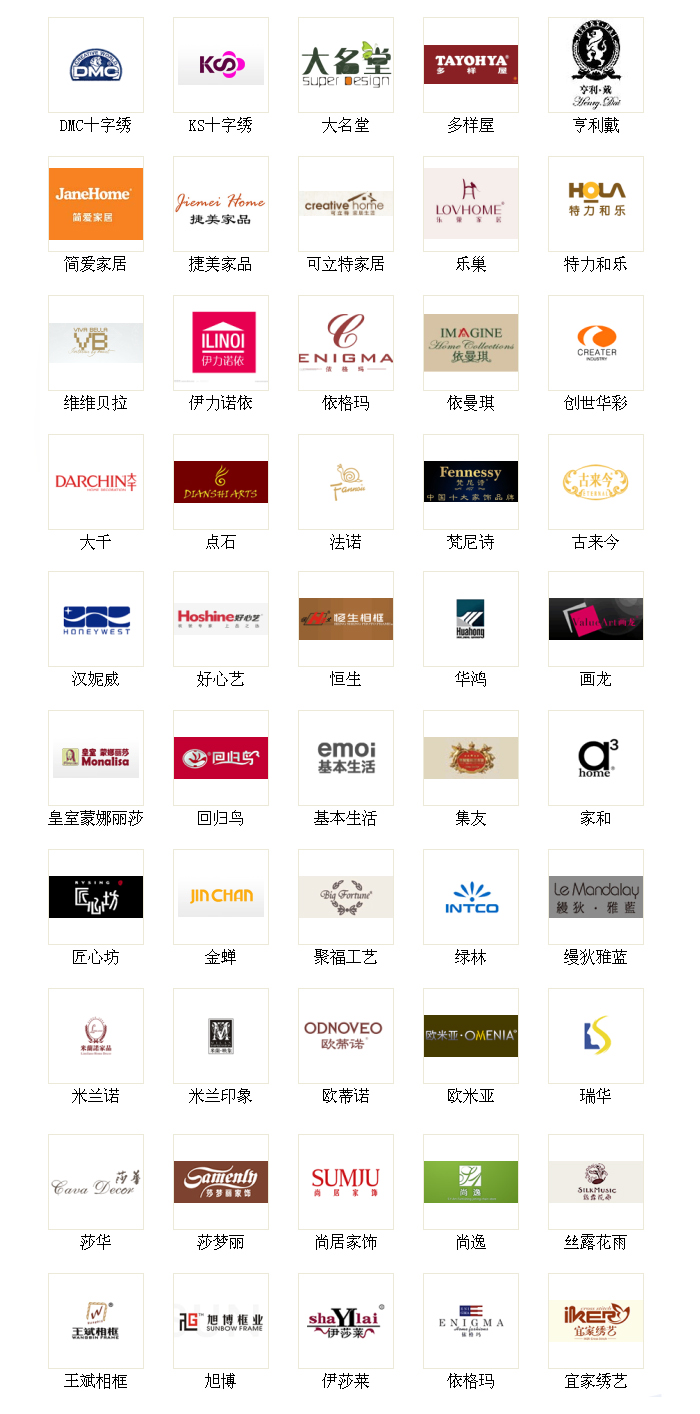Viewport: 700px width, 1414px height.
Task: Select the KS十字绣 brand
Action: [x=221, y=65]
